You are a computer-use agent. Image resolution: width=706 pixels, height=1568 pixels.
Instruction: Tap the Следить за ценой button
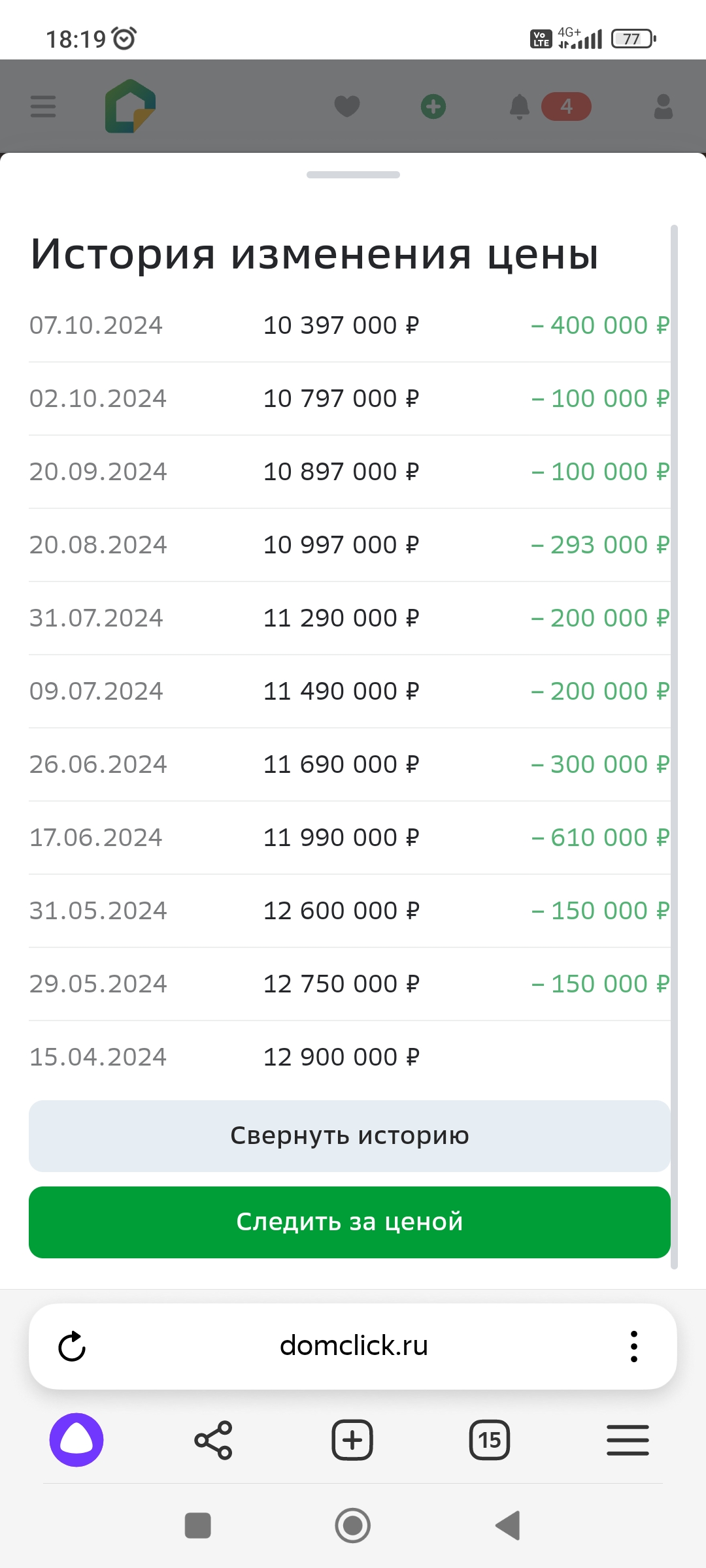click(x=350, y=1222)
